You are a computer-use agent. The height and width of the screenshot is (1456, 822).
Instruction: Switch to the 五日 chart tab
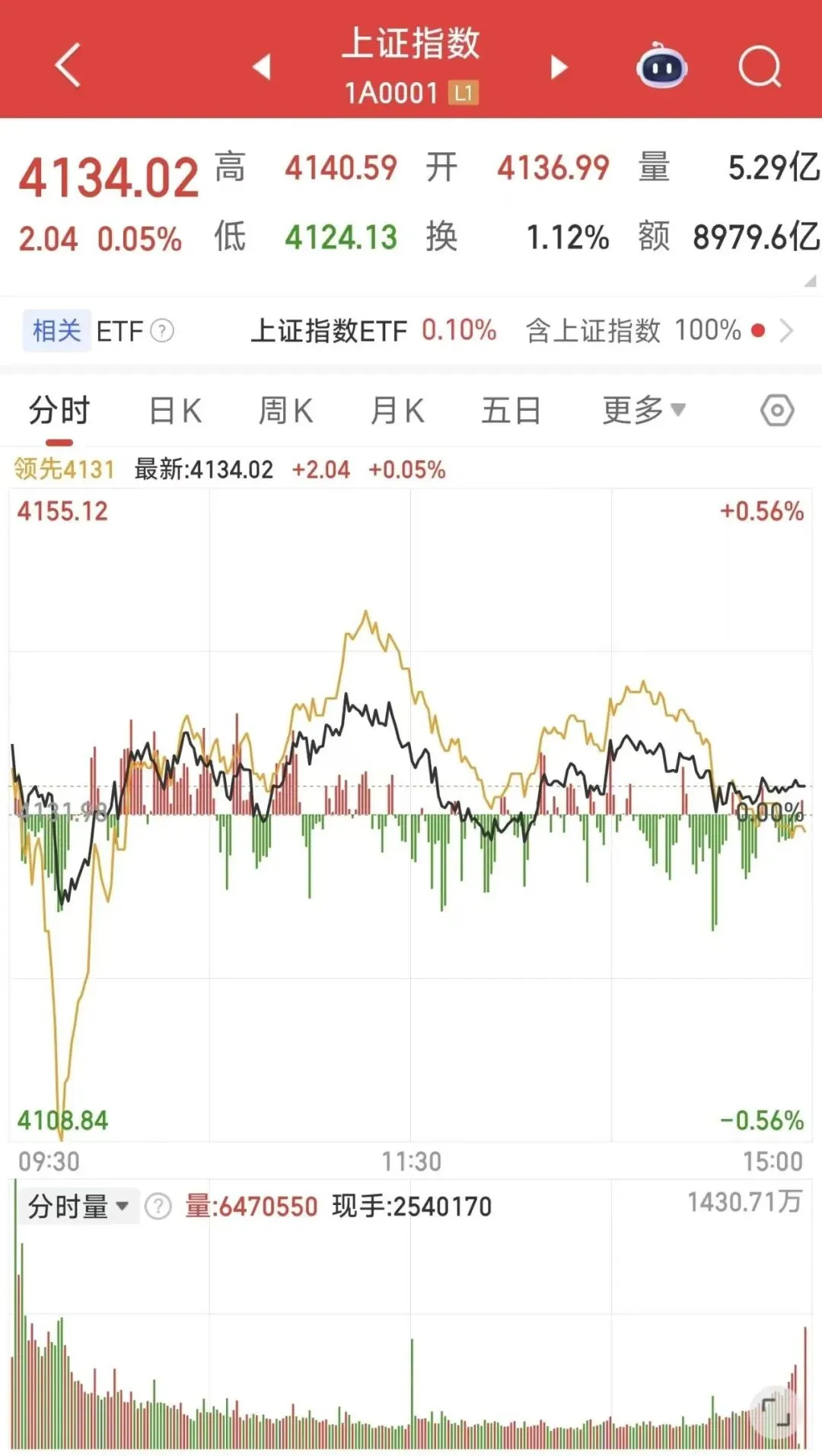[x=511, y=412]
